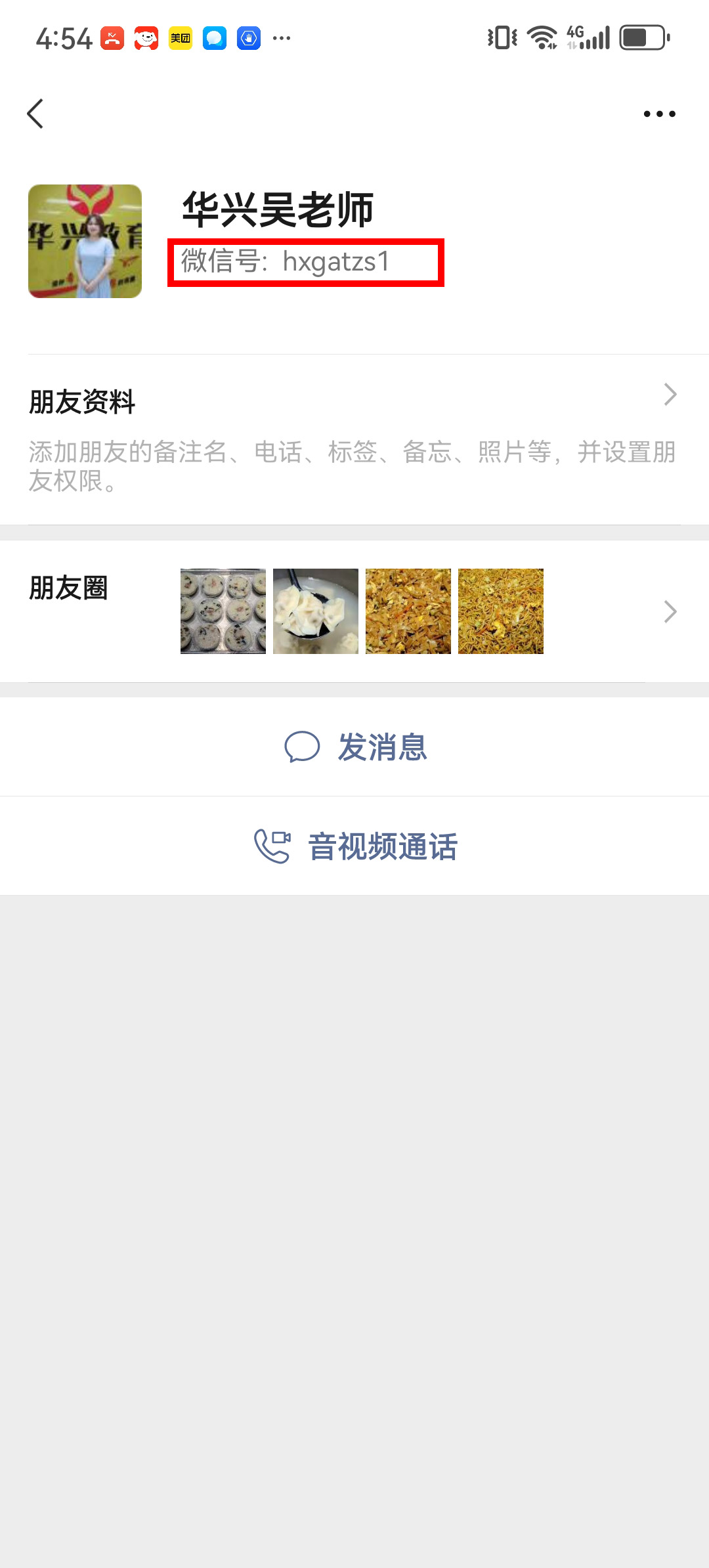Image resolution: width=709 pixels, height=1568 pixels.
Task: View the 华兴吴老师 profile picture
Action: [x=85, y=241]
